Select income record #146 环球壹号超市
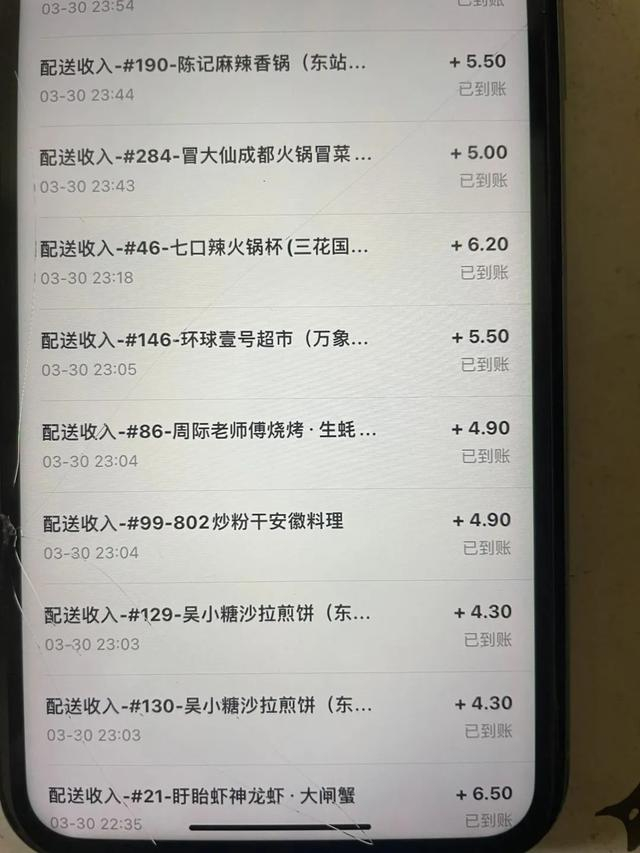Image resolution: width=640 pixels, height=853 pixels. click(x=205, y=340)
